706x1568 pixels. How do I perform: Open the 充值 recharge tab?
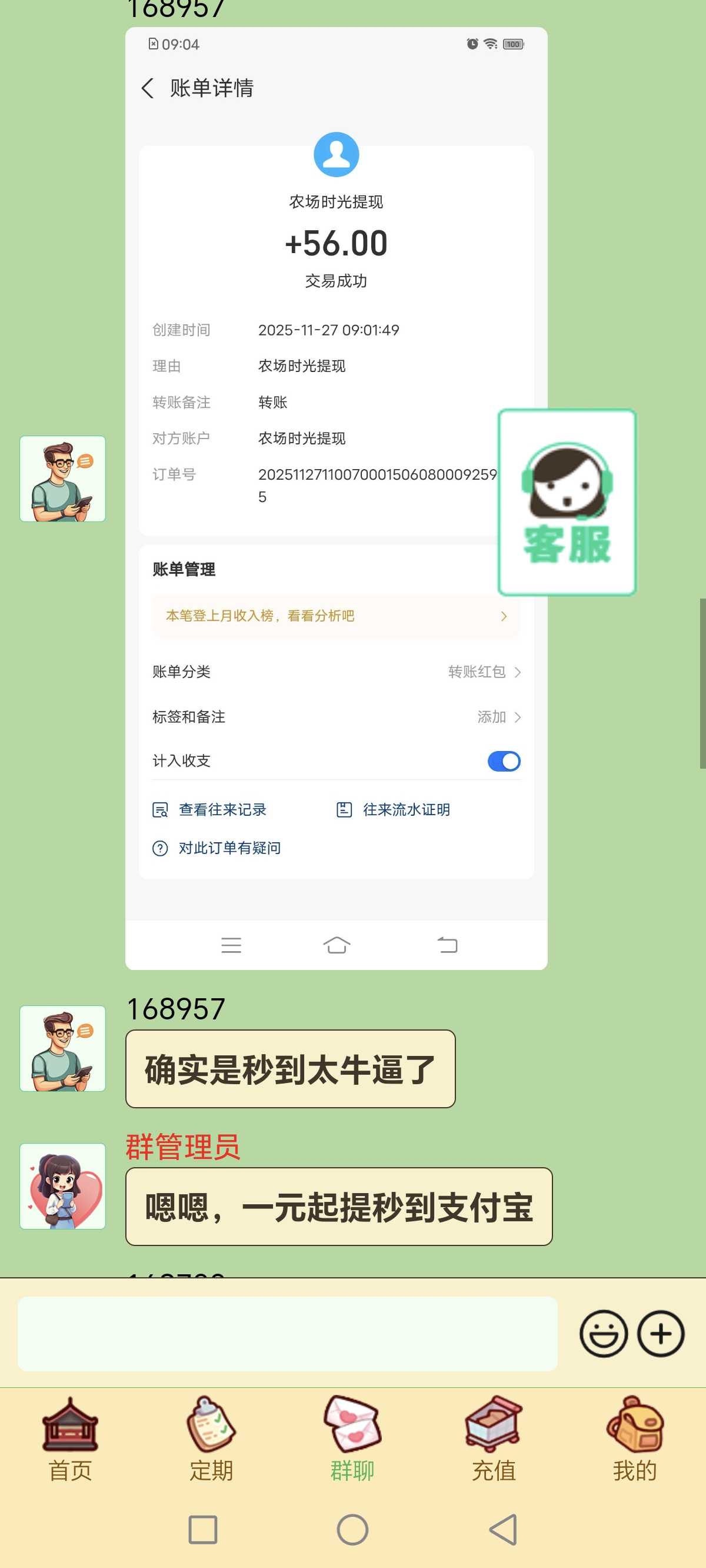point(494,1440)
